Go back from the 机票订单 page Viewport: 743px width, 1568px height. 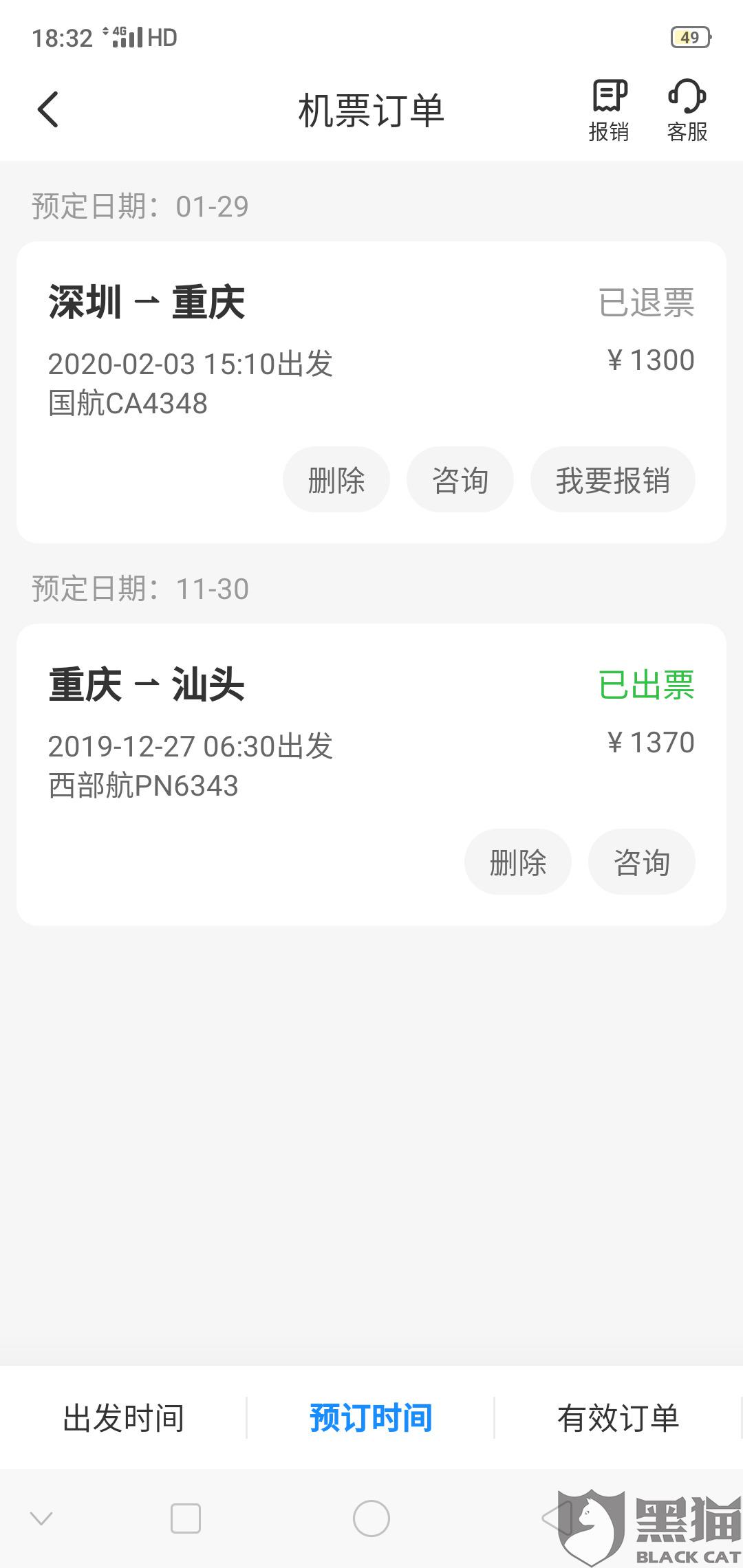click(x=48, y=110)
